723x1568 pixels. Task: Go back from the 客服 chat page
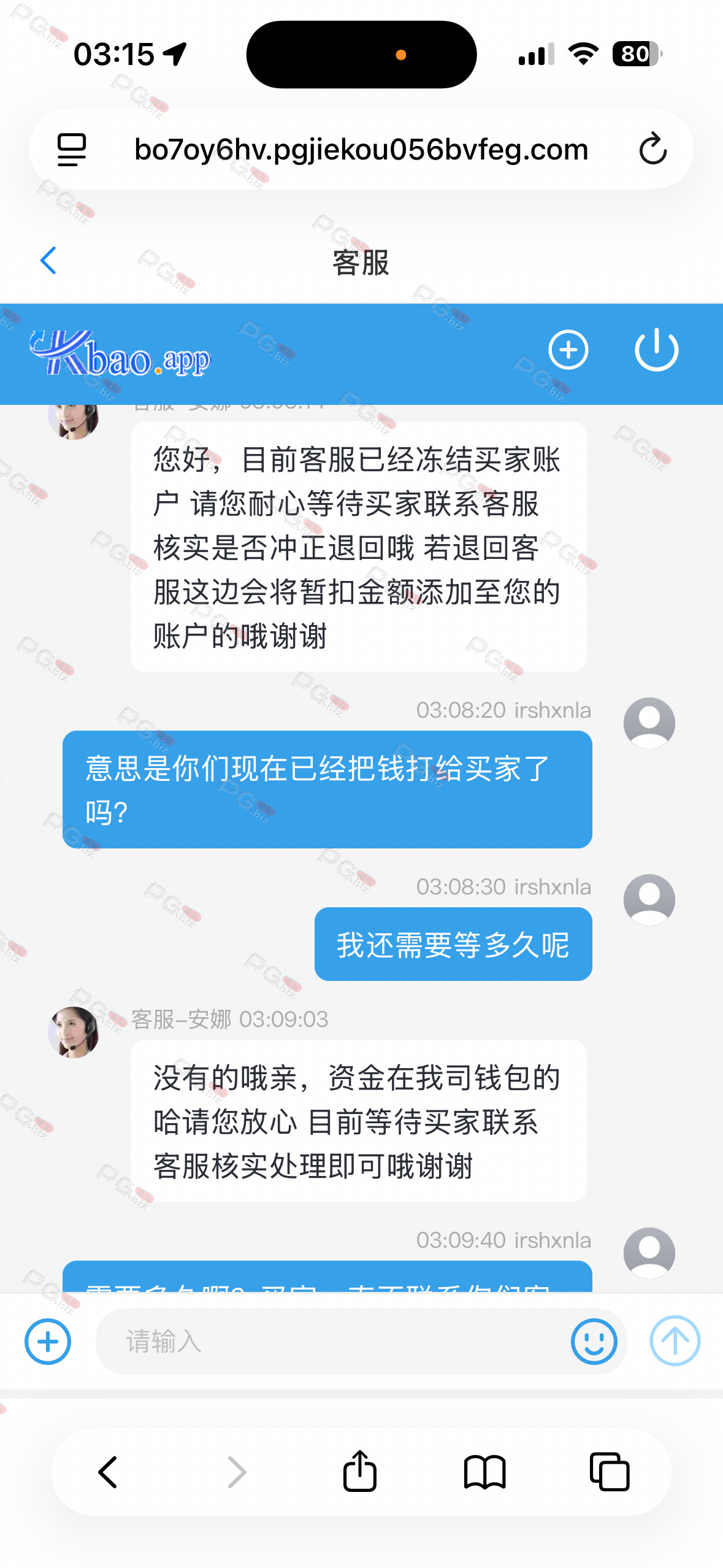point(48,261)
